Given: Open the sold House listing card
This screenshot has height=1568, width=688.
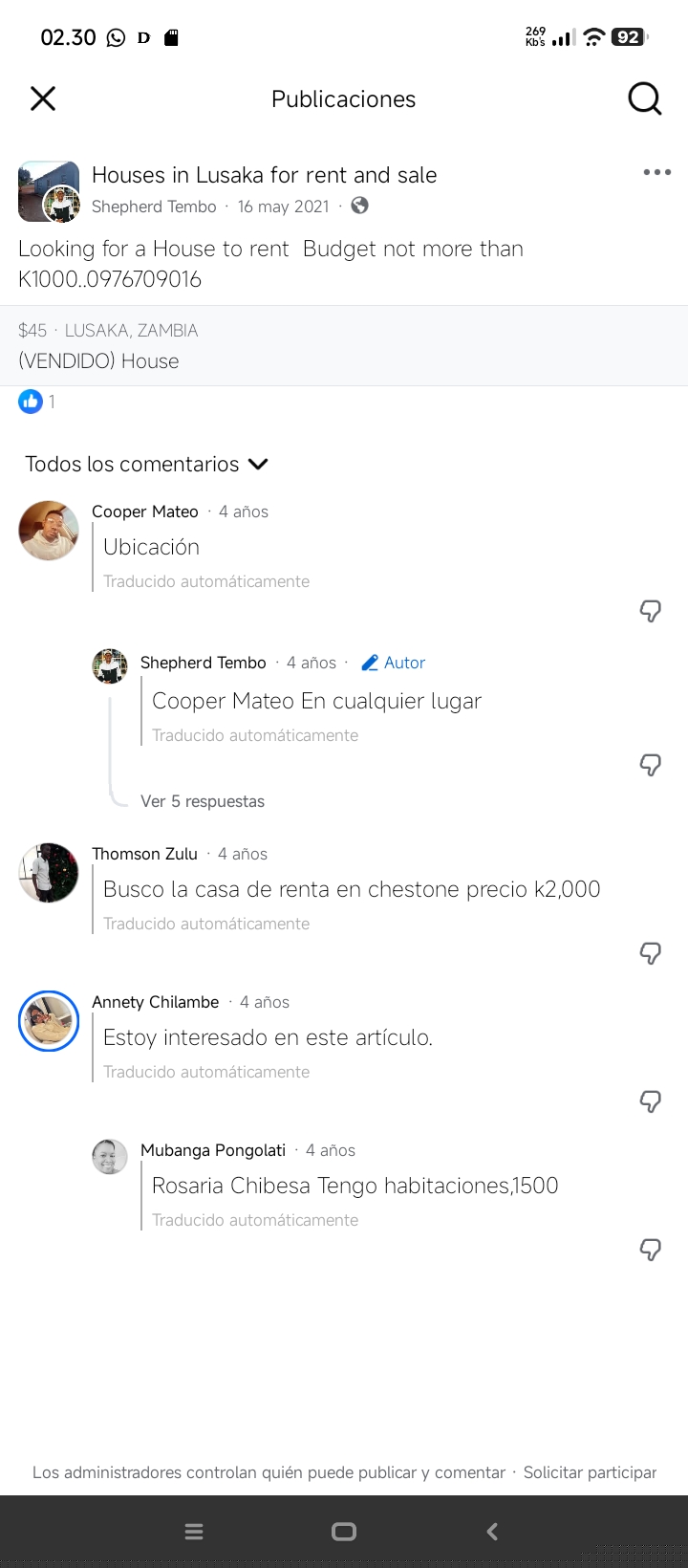Looking at the screenshot, I should [x=343, y=346].
